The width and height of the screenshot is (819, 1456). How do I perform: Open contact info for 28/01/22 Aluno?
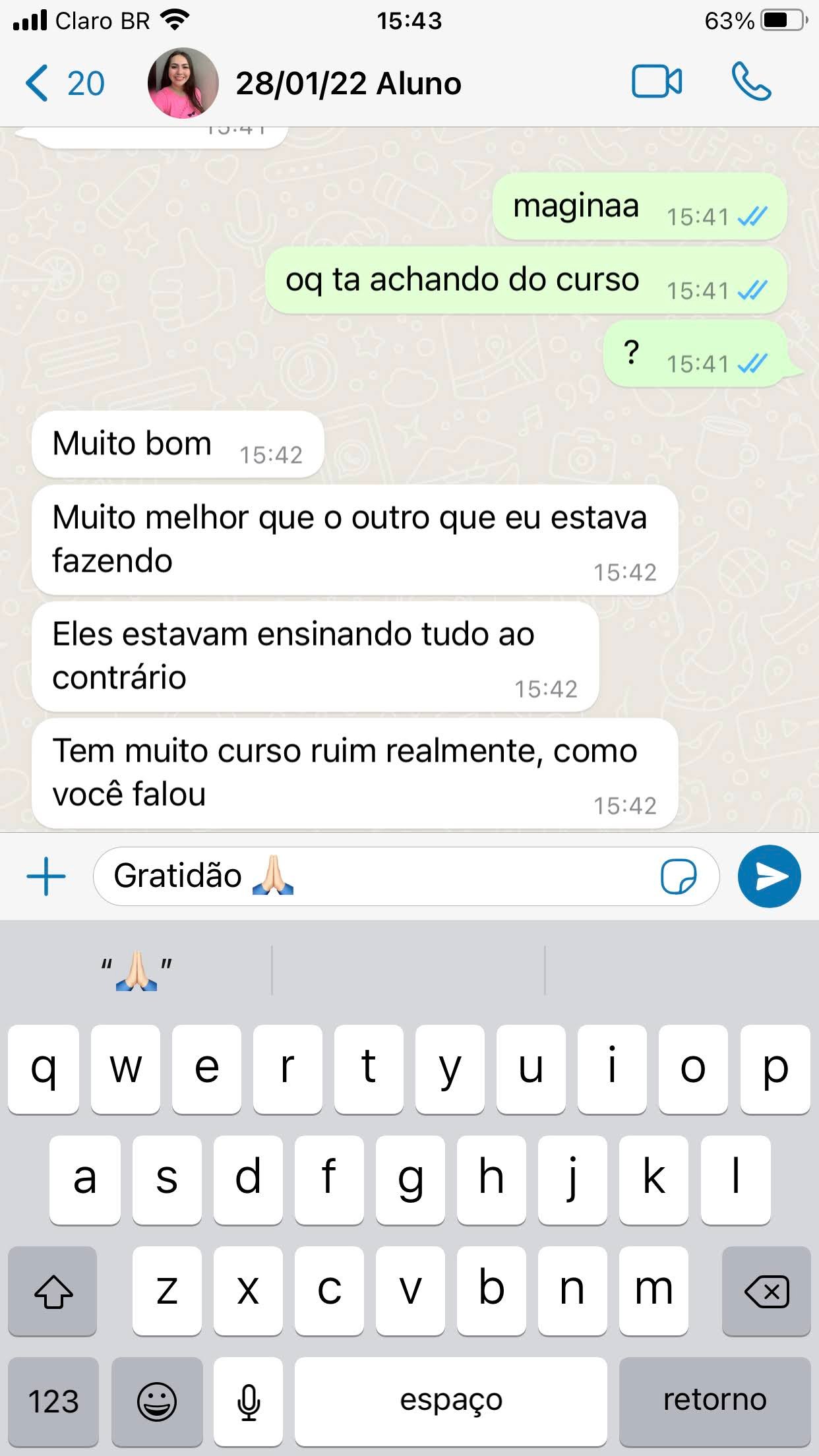click(x=348, y=84)
